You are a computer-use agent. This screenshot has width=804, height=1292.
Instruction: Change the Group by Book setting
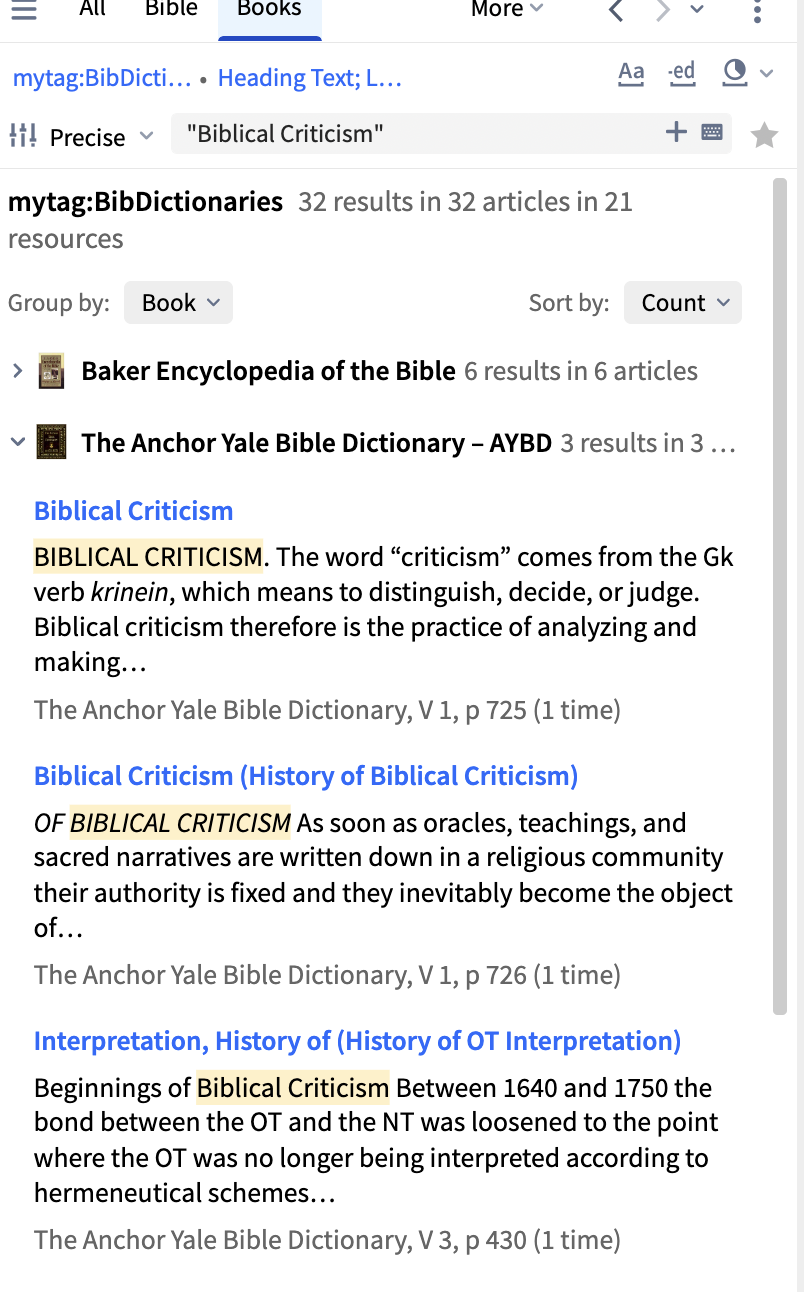point(178,303)
